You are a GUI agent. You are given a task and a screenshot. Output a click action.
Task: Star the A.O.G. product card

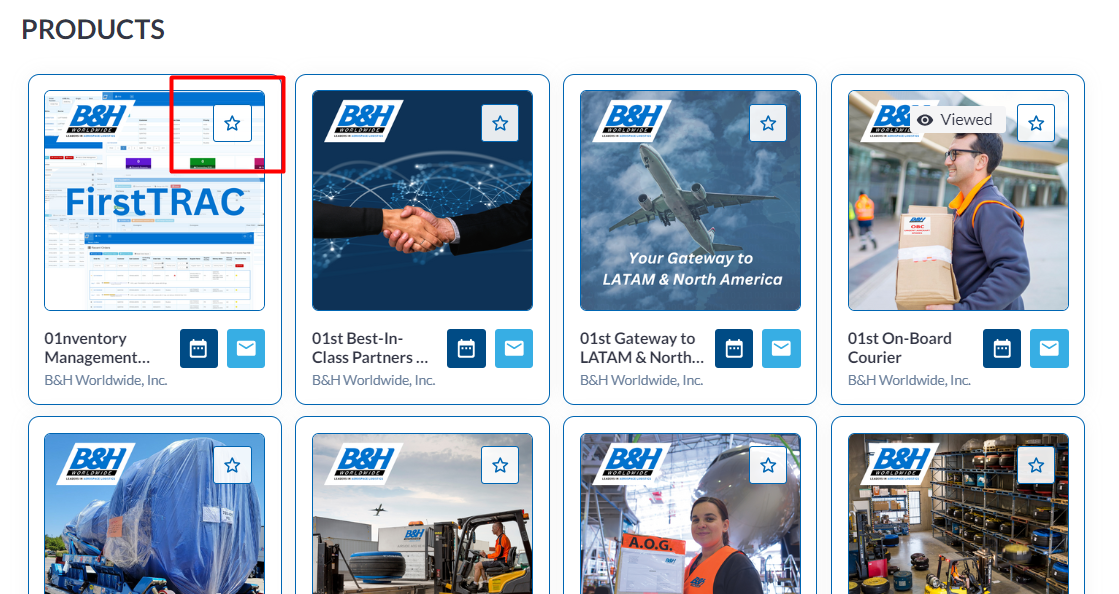click(x=768, y=465)
